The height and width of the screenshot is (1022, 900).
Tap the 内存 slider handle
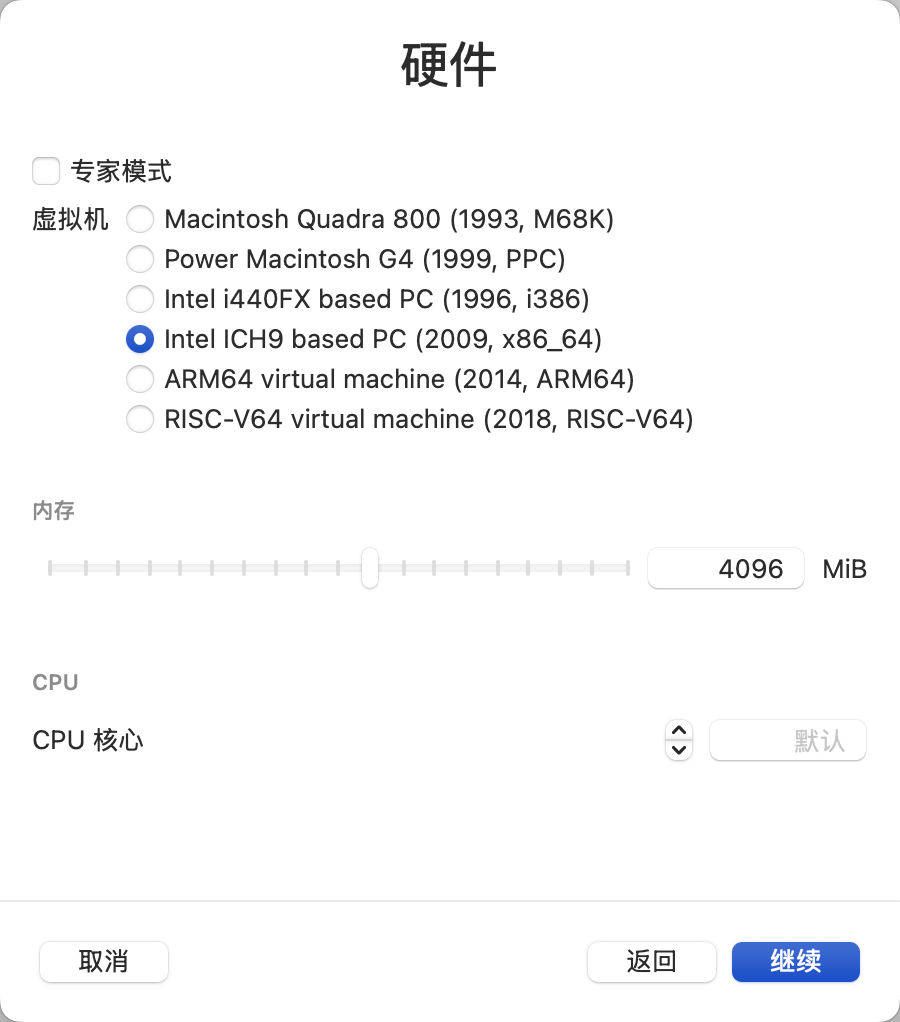click(x=370, y=568)
